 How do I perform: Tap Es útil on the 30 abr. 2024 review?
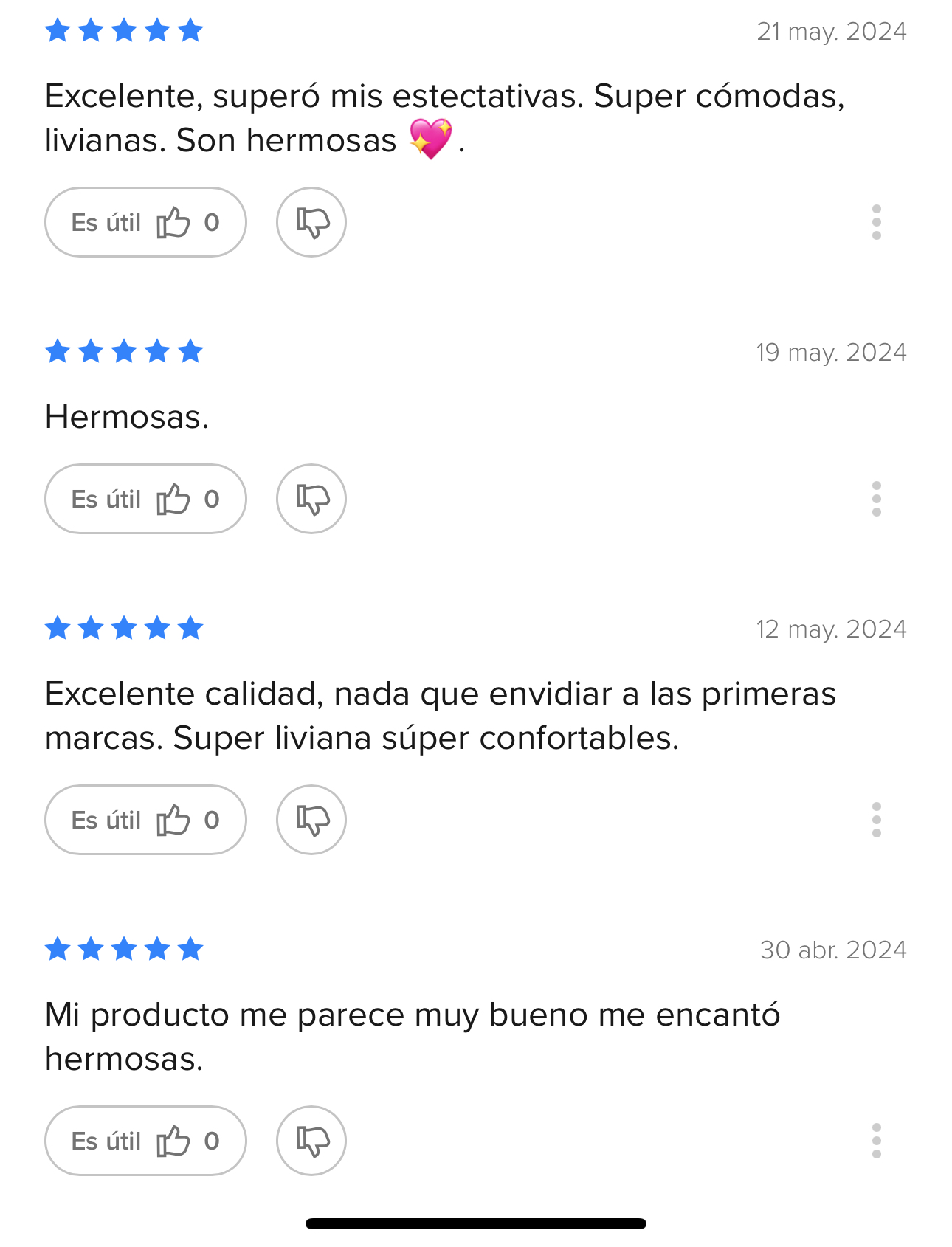[145, 1141]
